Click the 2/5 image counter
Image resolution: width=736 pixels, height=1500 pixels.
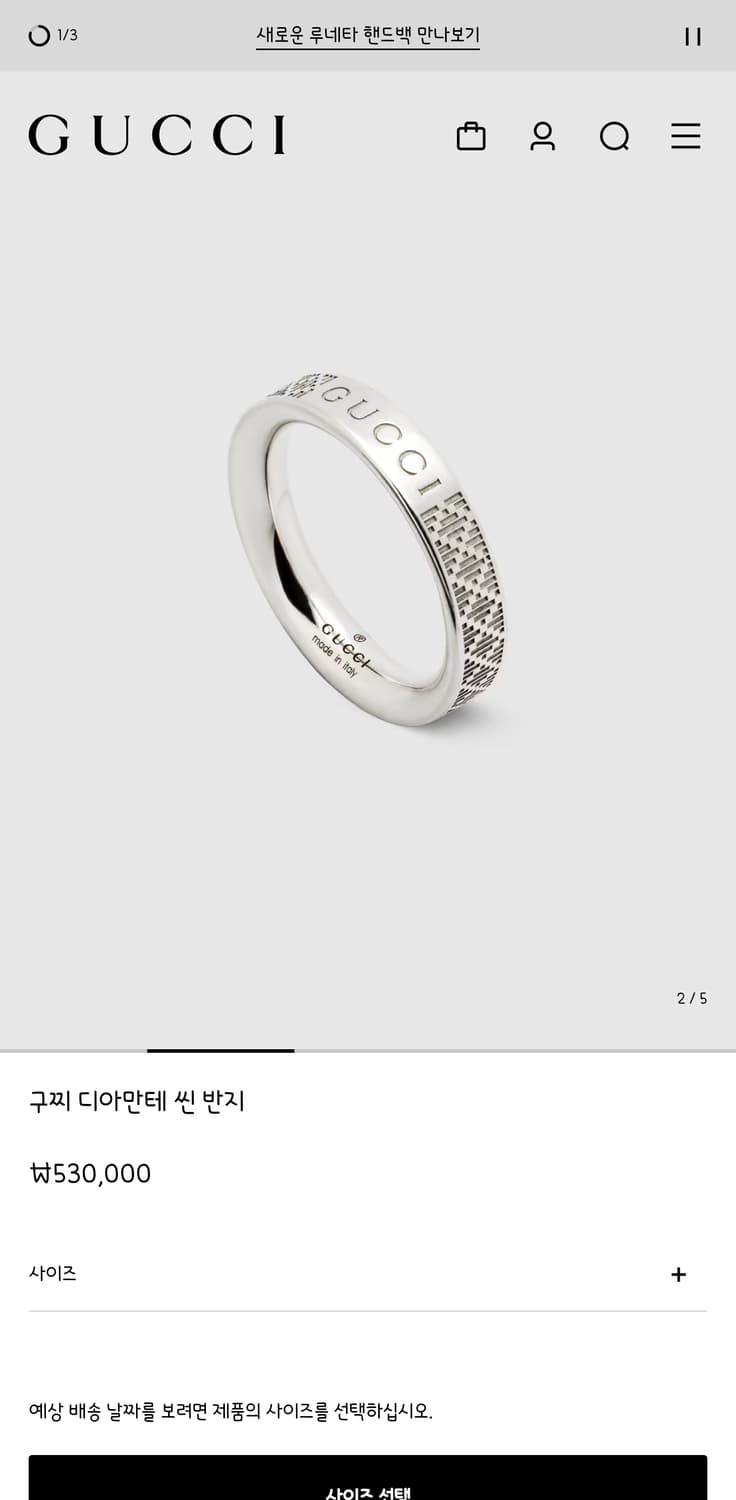pos(691,997)
